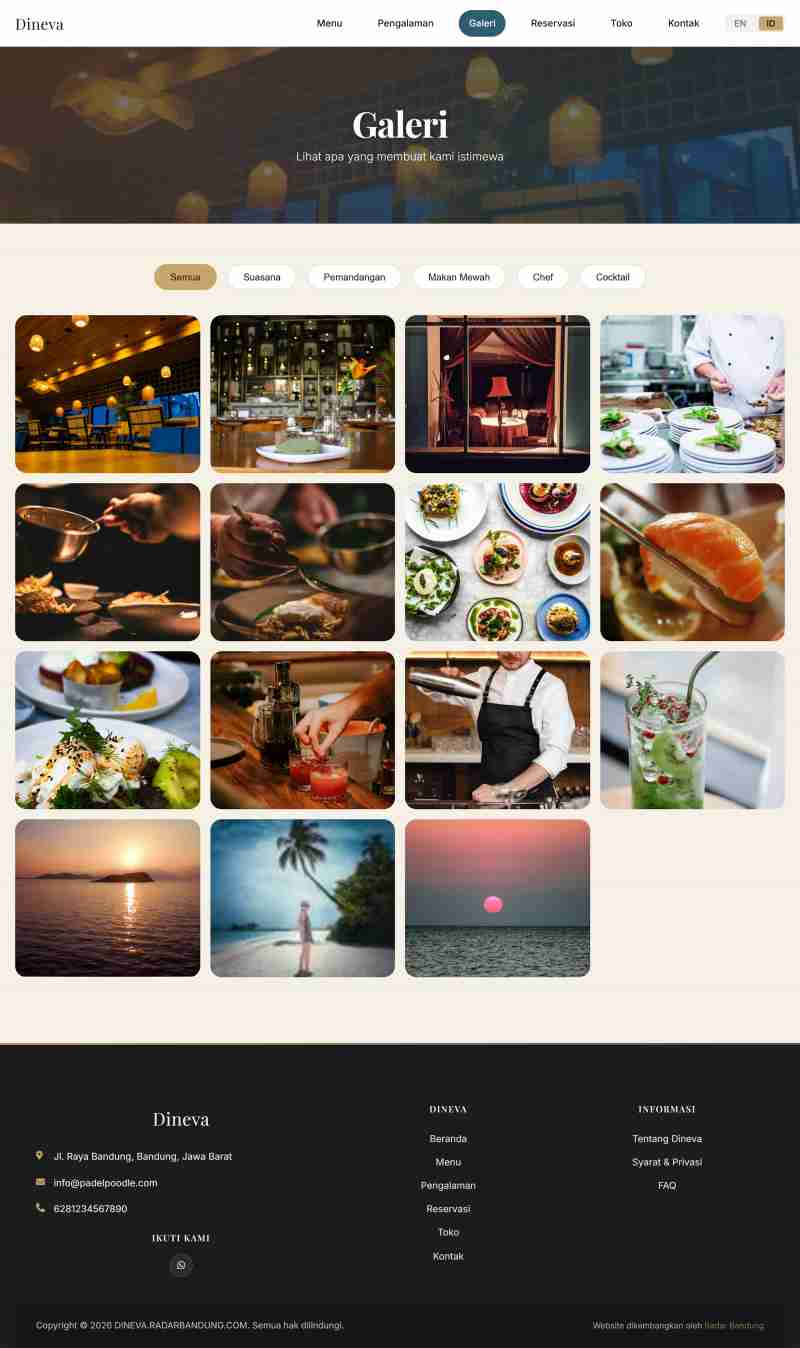Open the bartender with shaker photo
Screen dimensions: 800x1348
[x=497, y=730]
